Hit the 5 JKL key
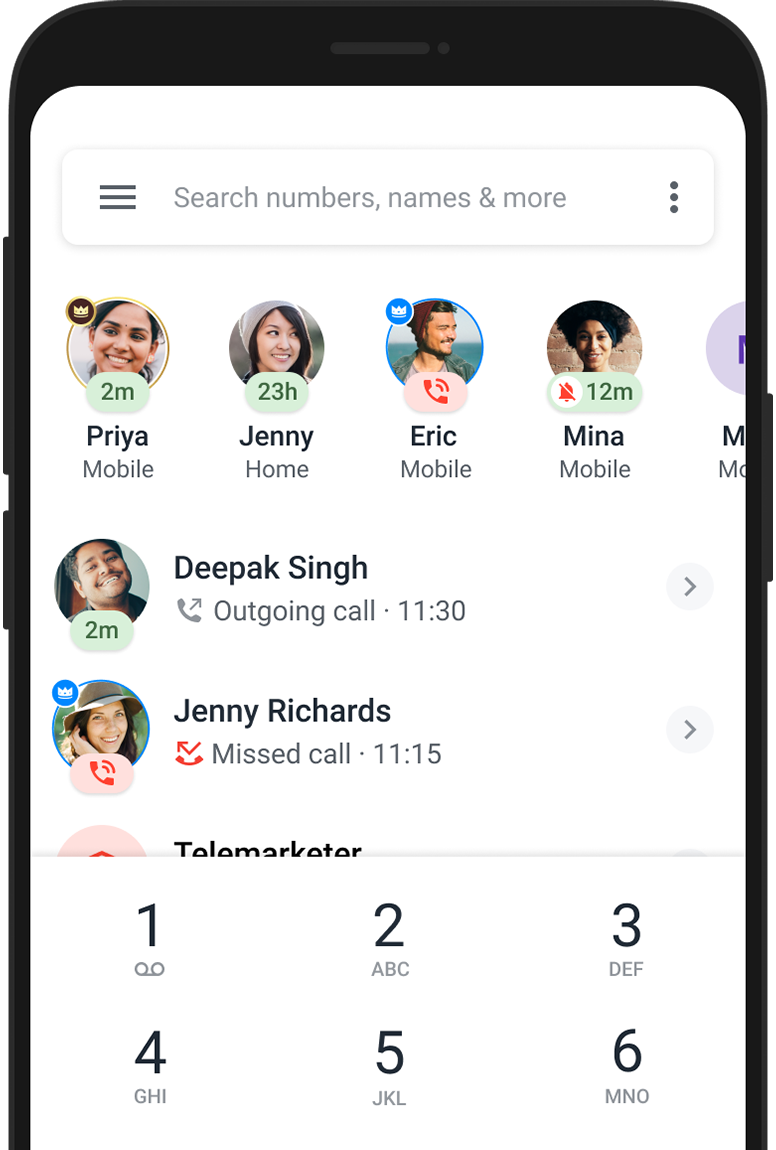The height and width of the screenshot is (1150, 776). point(389,1065)
